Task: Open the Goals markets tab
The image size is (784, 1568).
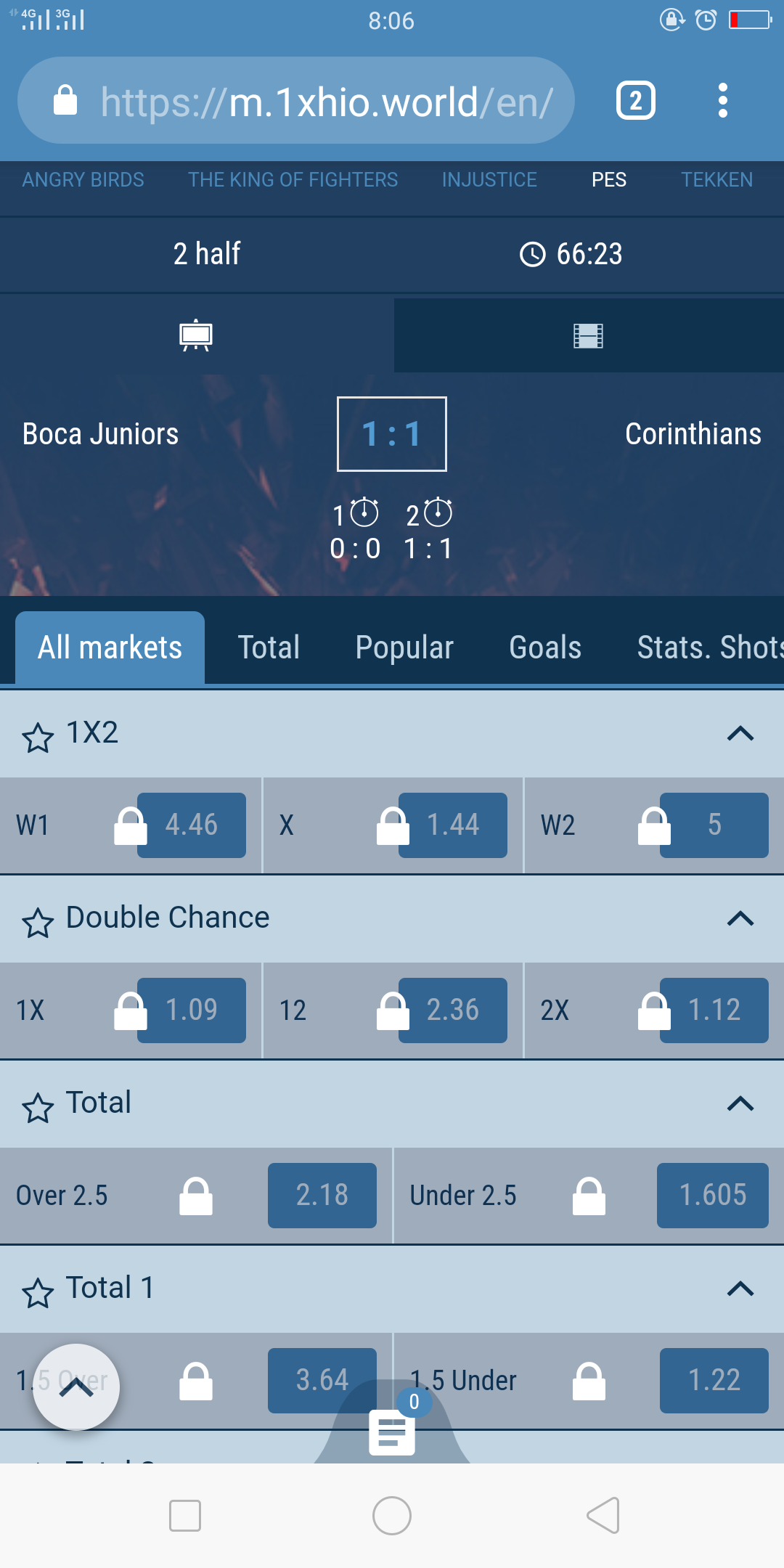Action: pos(545,648)
